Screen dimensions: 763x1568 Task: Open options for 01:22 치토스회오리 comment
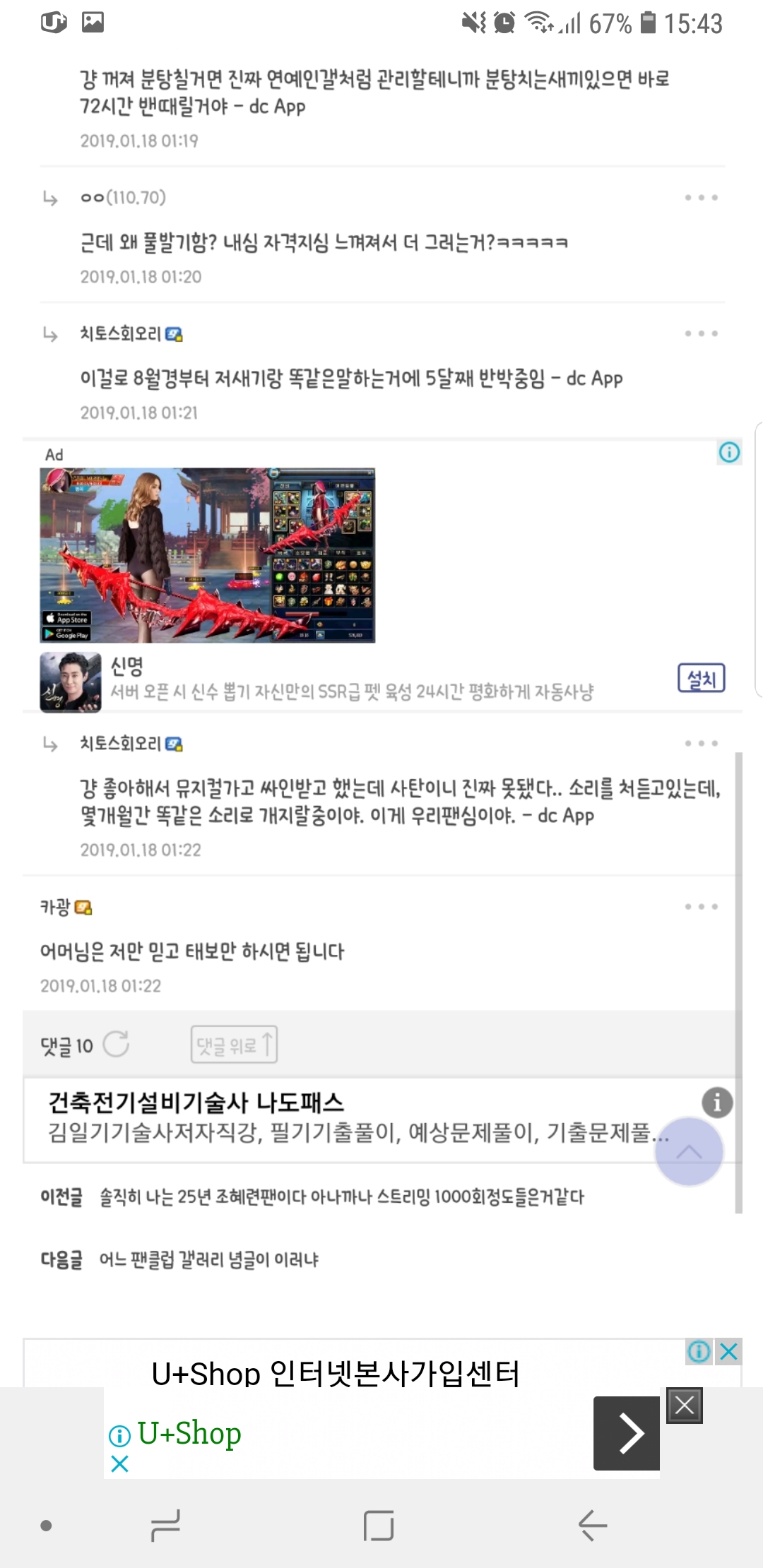(x=701, y=743)
